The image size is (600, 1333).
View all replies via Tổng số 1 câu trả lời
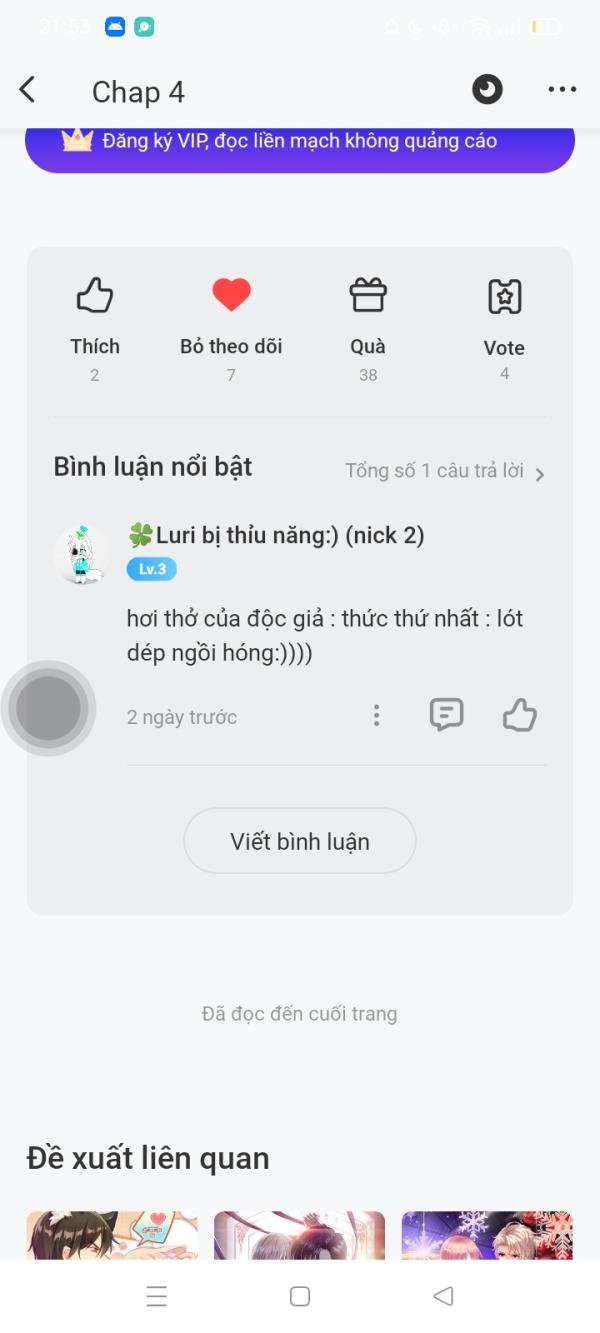point(444,471)
